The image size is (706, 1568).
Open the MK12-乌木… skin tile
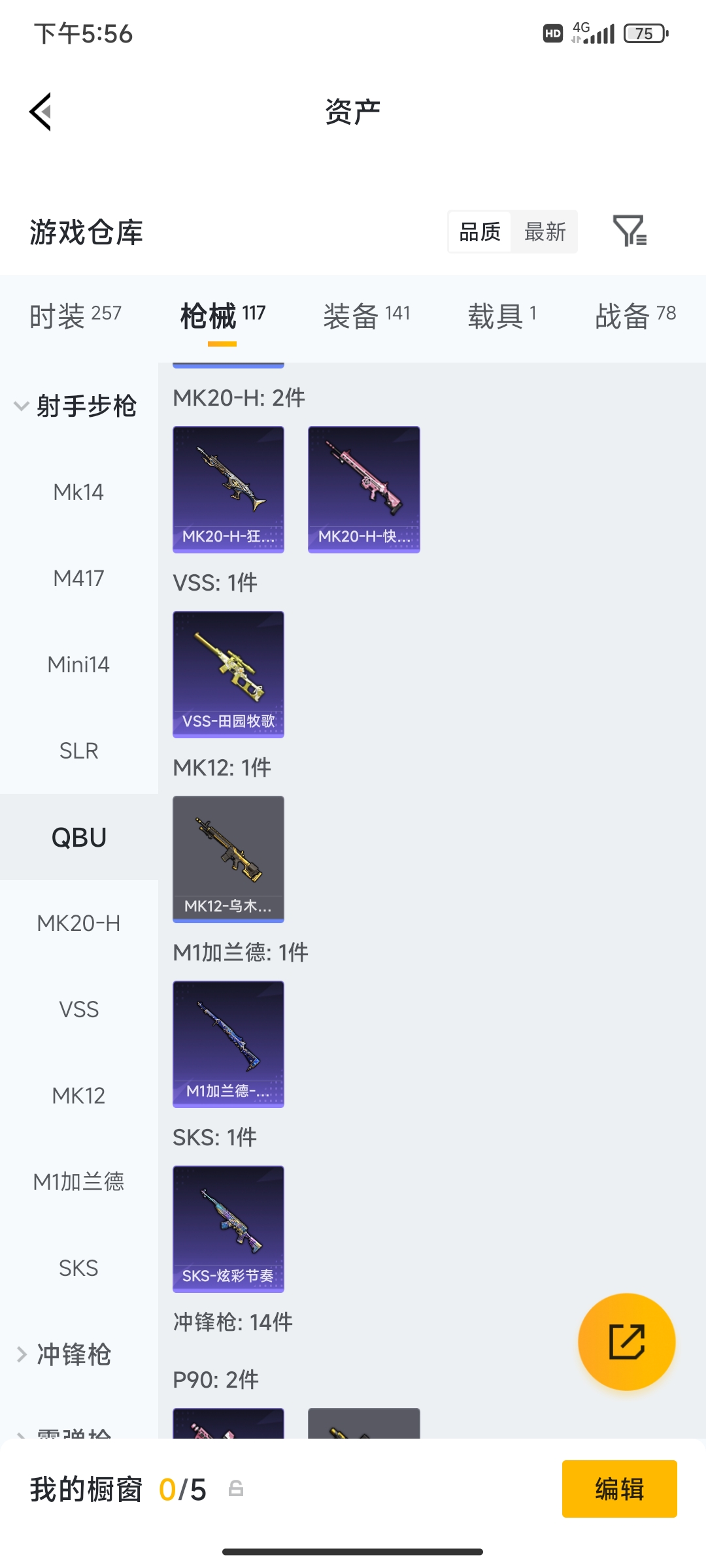(x=228, y=859)
